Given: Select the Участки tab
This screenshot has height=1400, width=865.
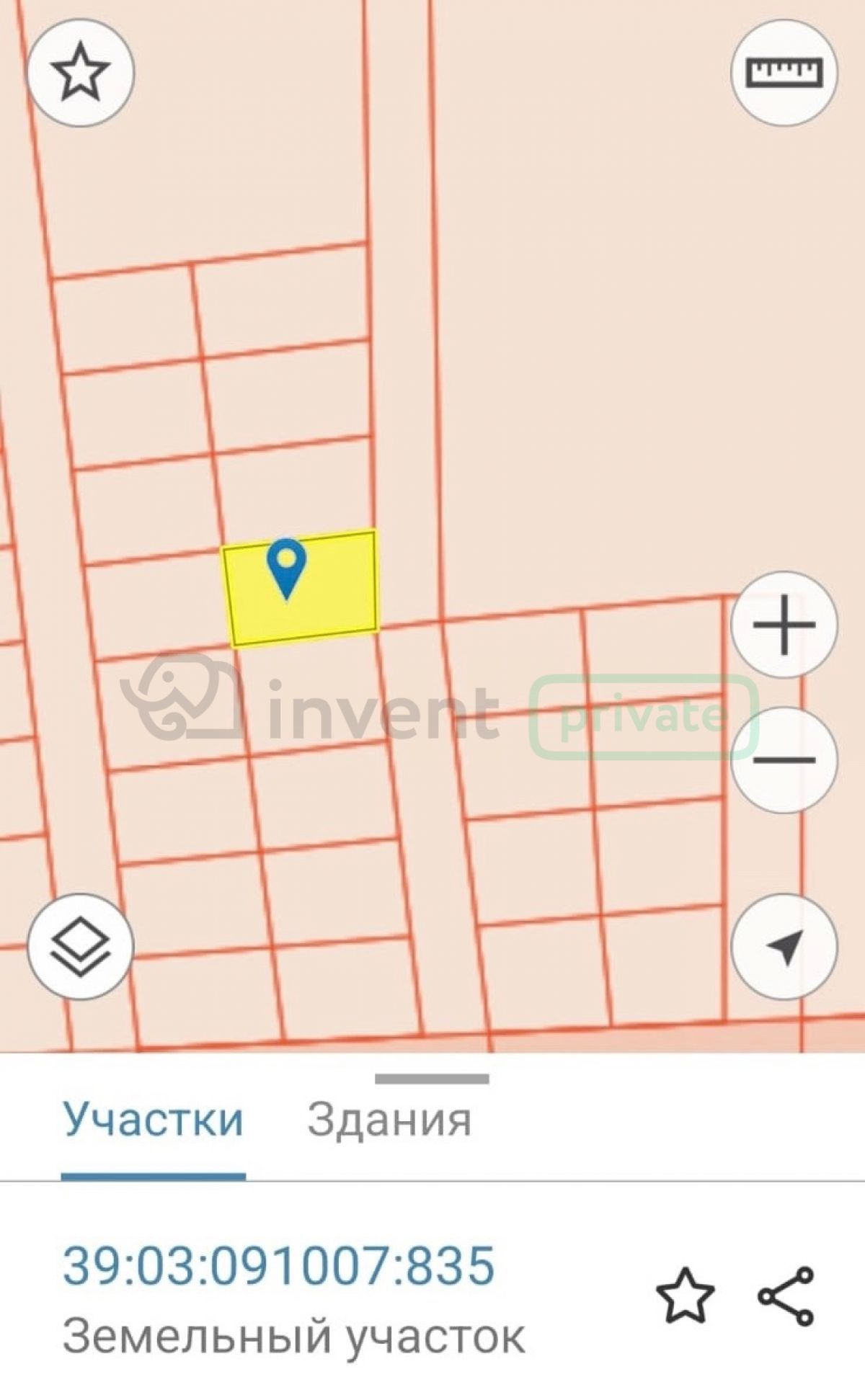Looking at the screenshot, I should 153,1120.
